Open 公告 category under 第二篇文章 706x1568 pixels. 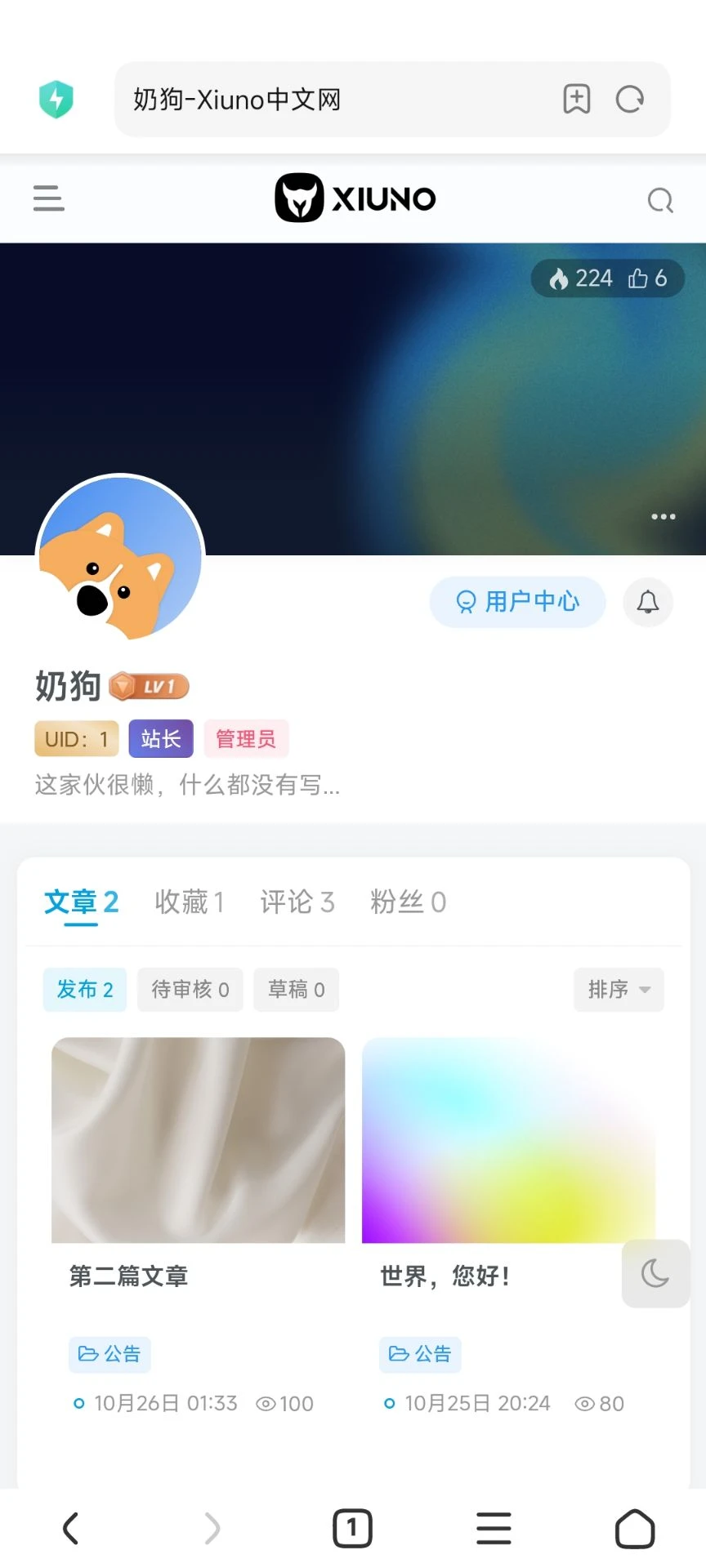(x=109, y=1354)
